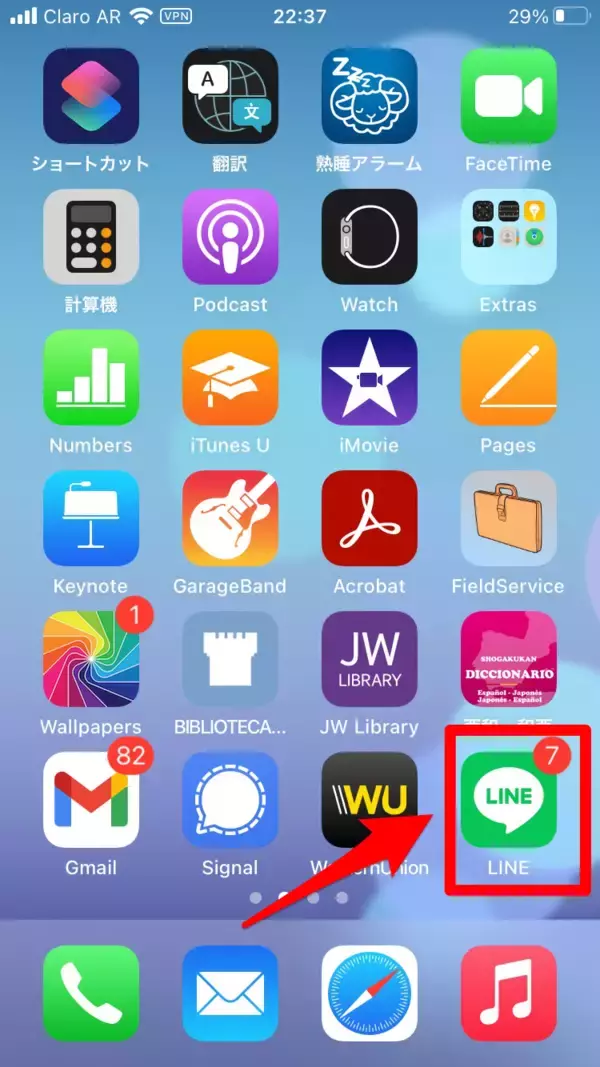Open the Signal messenger
This screenshot has height=1067, width=600.
(230, 799)
